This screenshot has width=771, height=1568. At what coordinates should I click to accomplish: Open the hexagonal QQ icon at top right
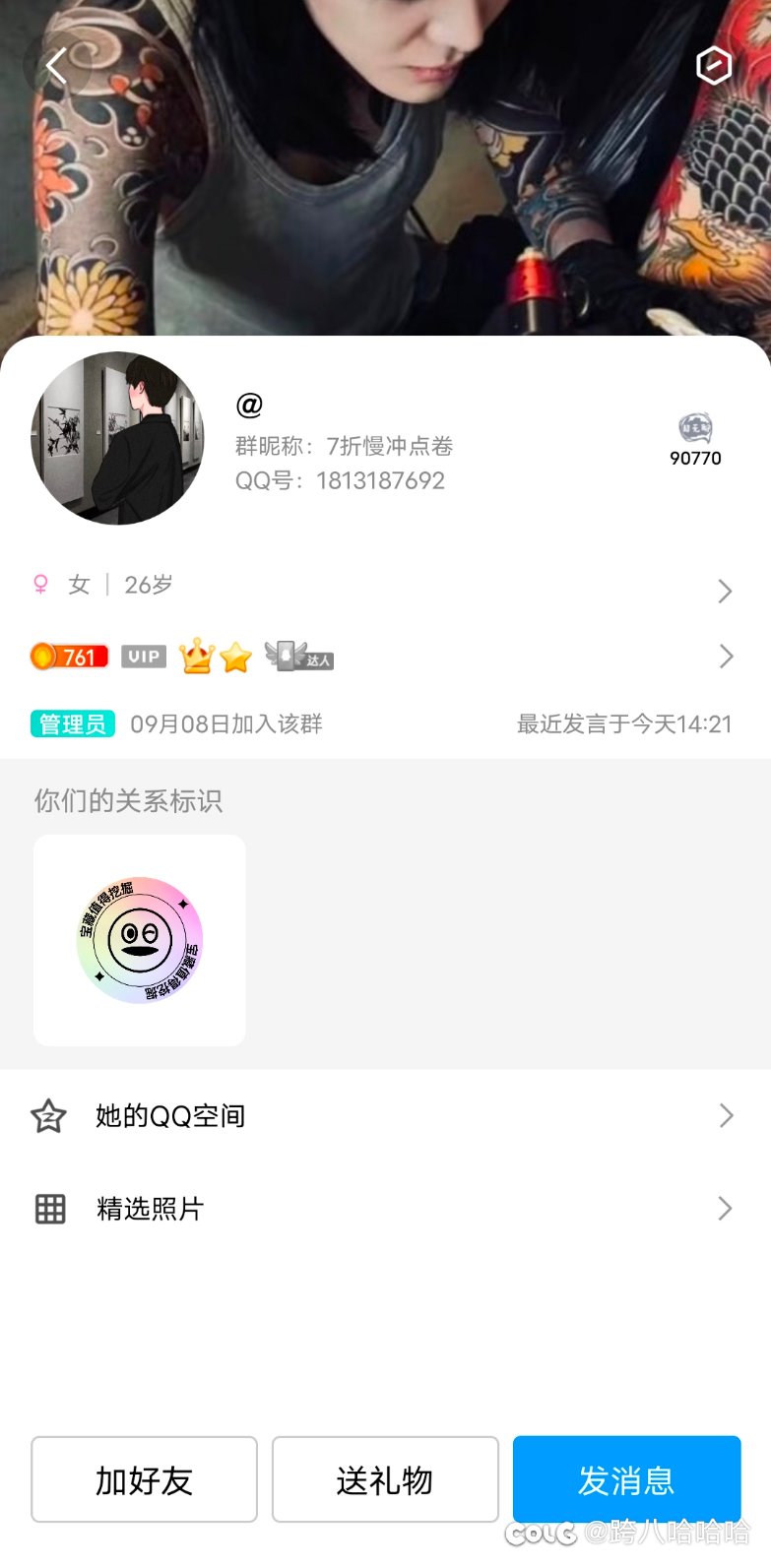point(713,65)
